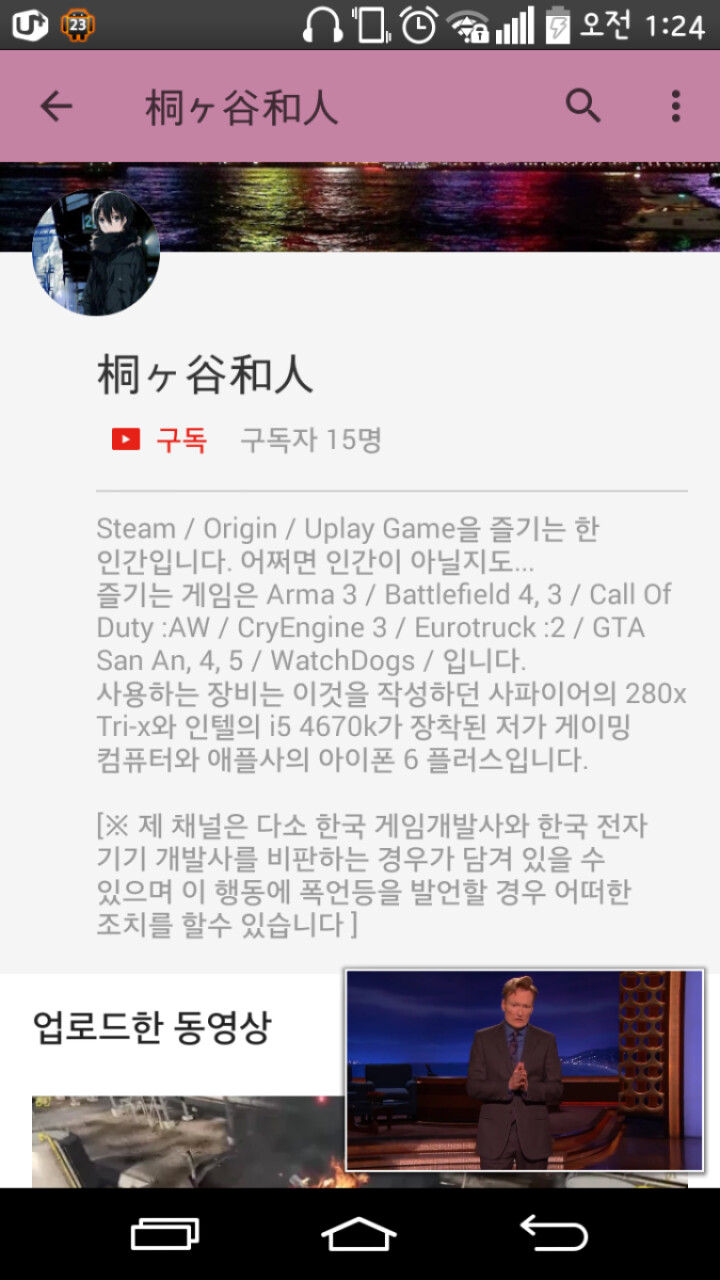Open the three-dot overflow menu
Screen dimensions: 720x1280
(x=676, y=105)
